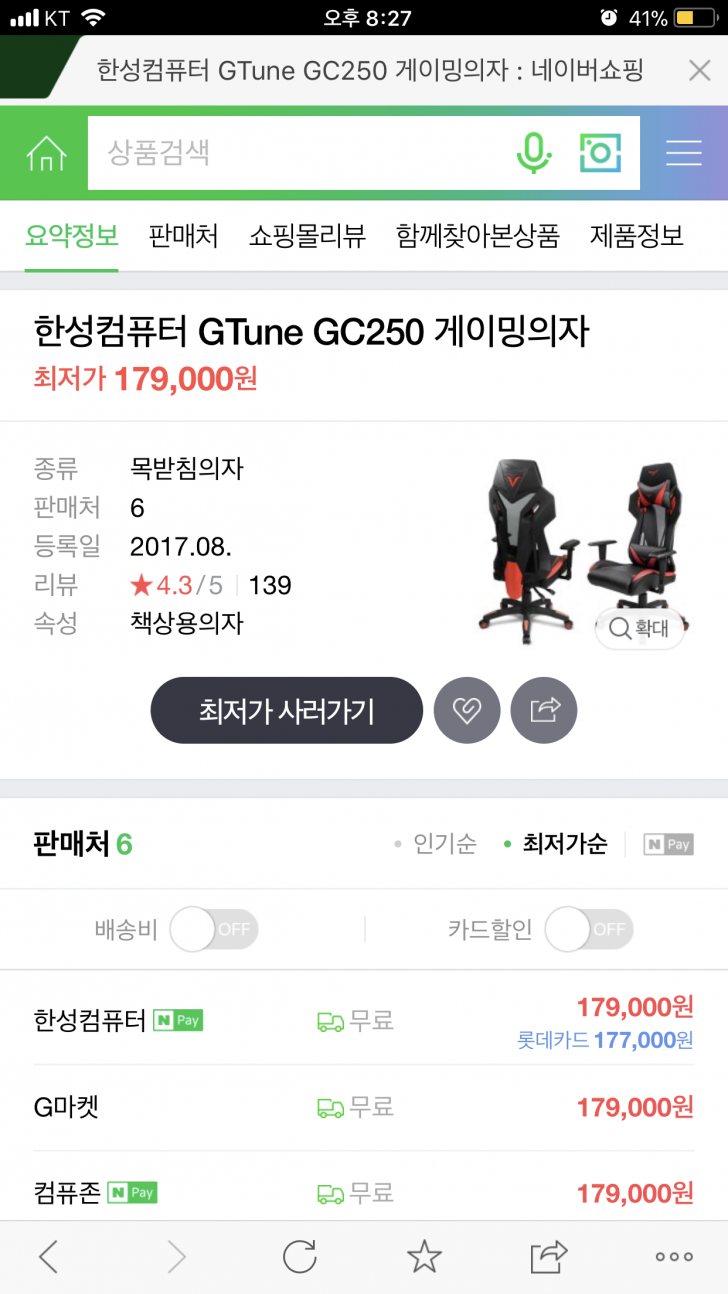Enable the 카드할인 switch

[x=588, y=929]
